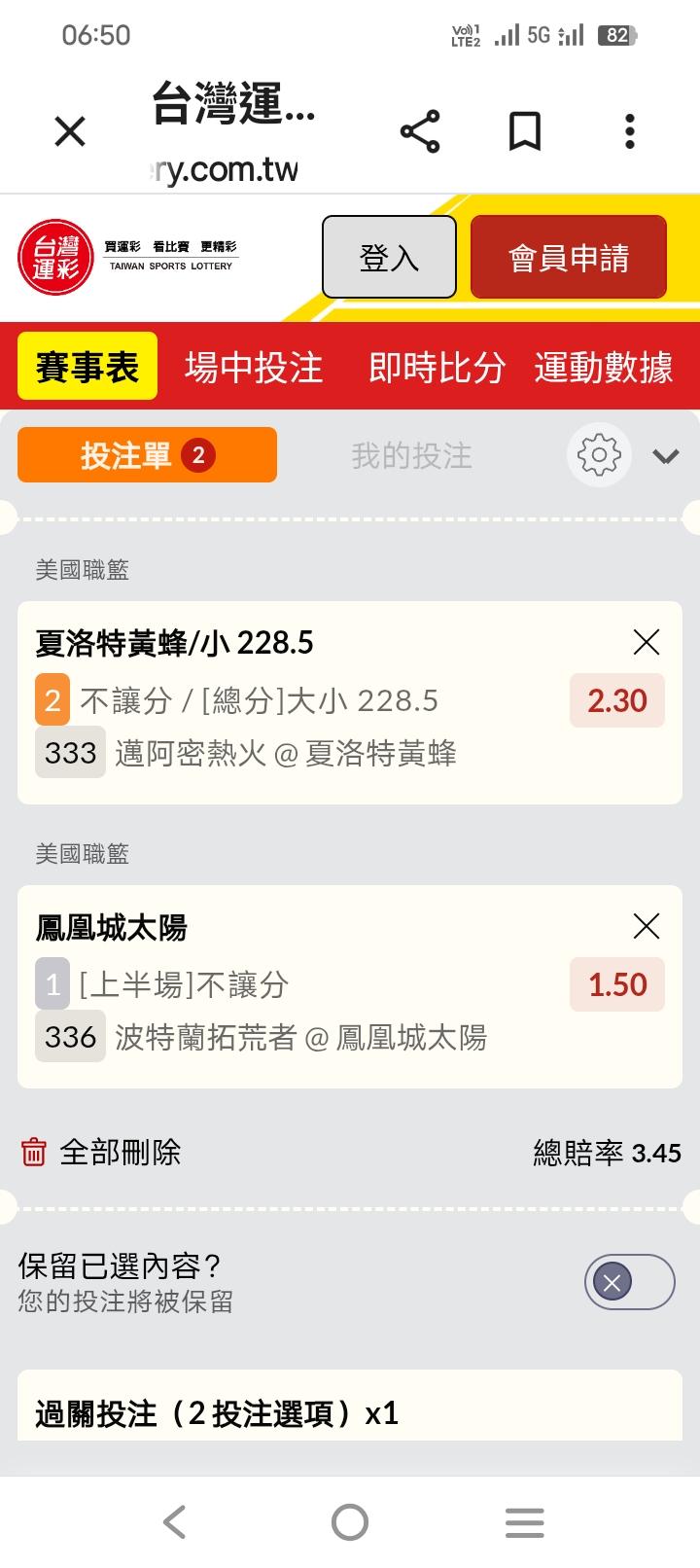This screenshot has width=700, height=1568.
Task: Open the browser overflow menu
Action: click(x=630, y=131)
